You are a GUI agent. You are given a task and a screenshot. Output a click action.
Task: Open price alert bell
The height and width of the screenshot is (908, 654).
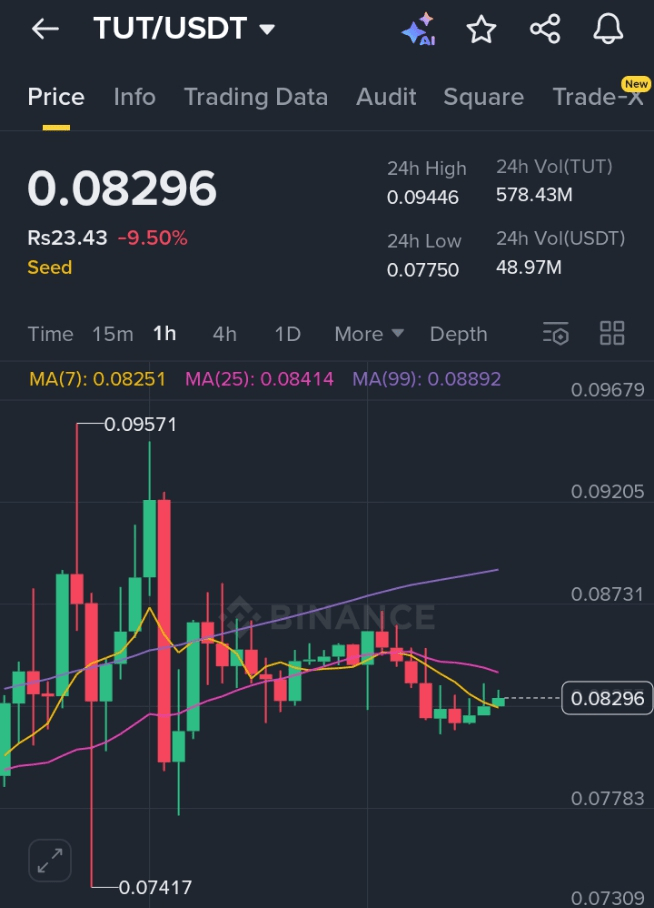pyautogui.click(x=608, y=29)
